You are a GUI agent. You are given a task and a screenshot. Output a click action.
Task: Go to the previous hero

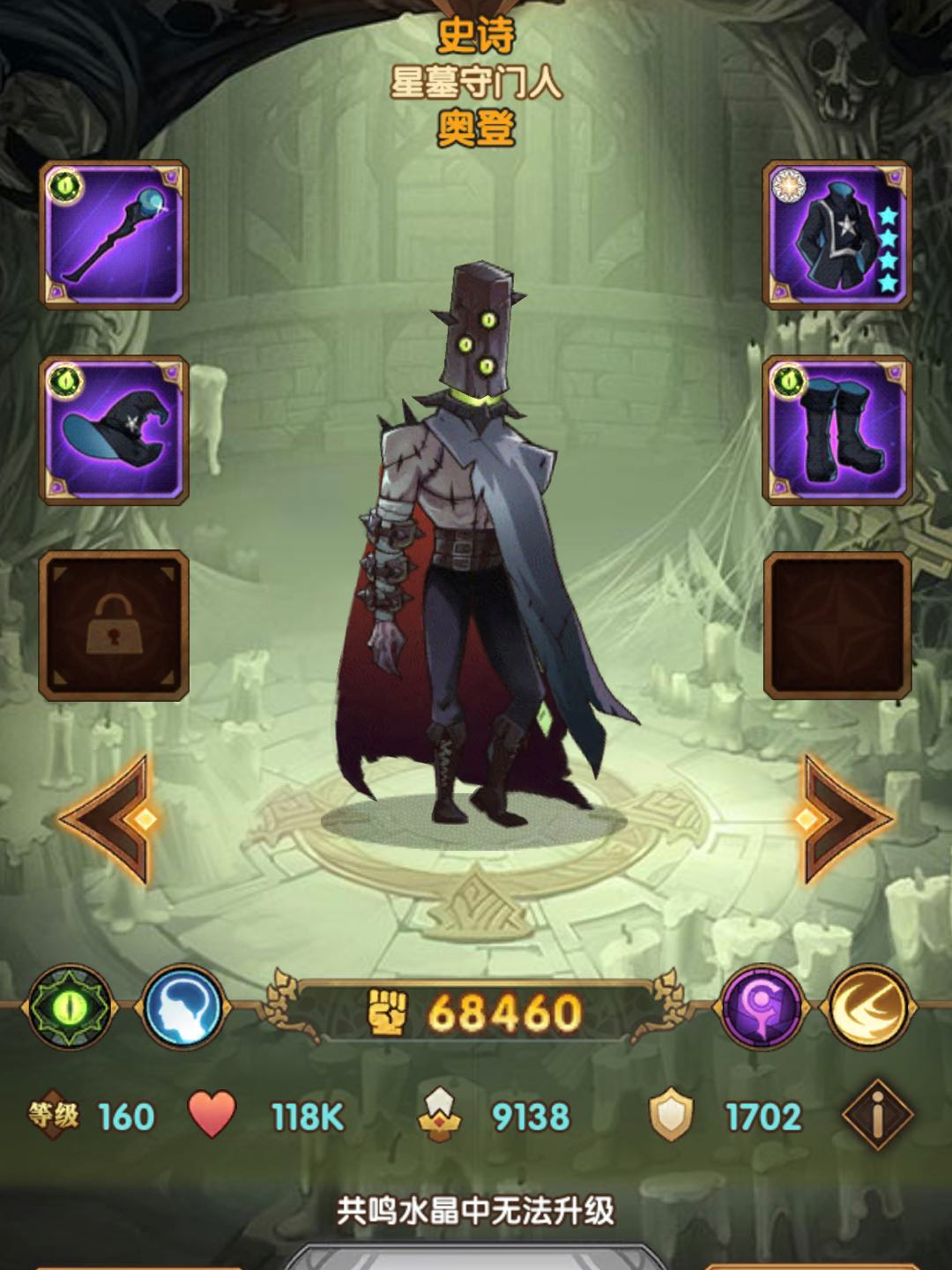110,819
